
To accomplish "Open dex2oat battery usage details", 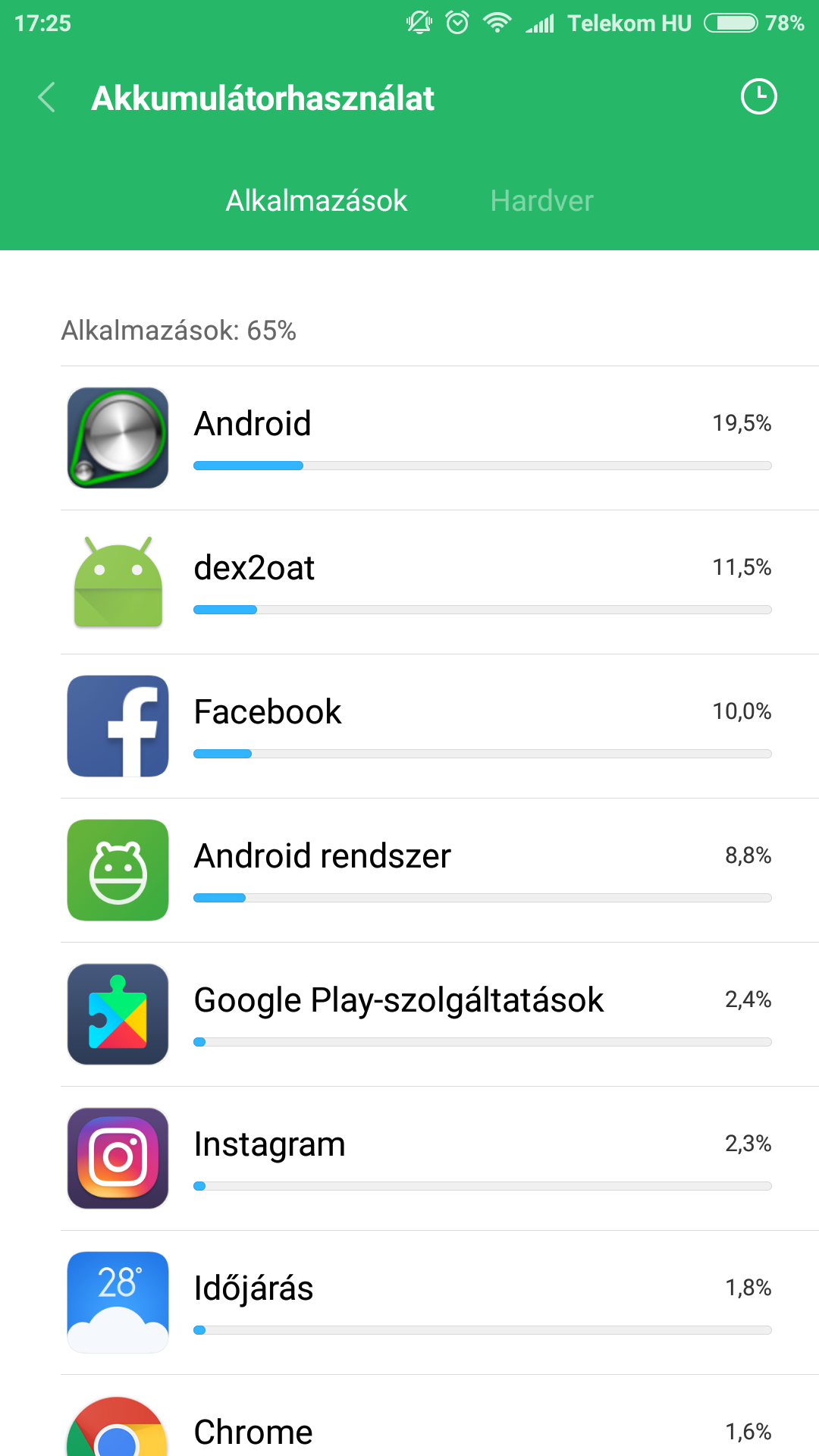I will 440,582.
